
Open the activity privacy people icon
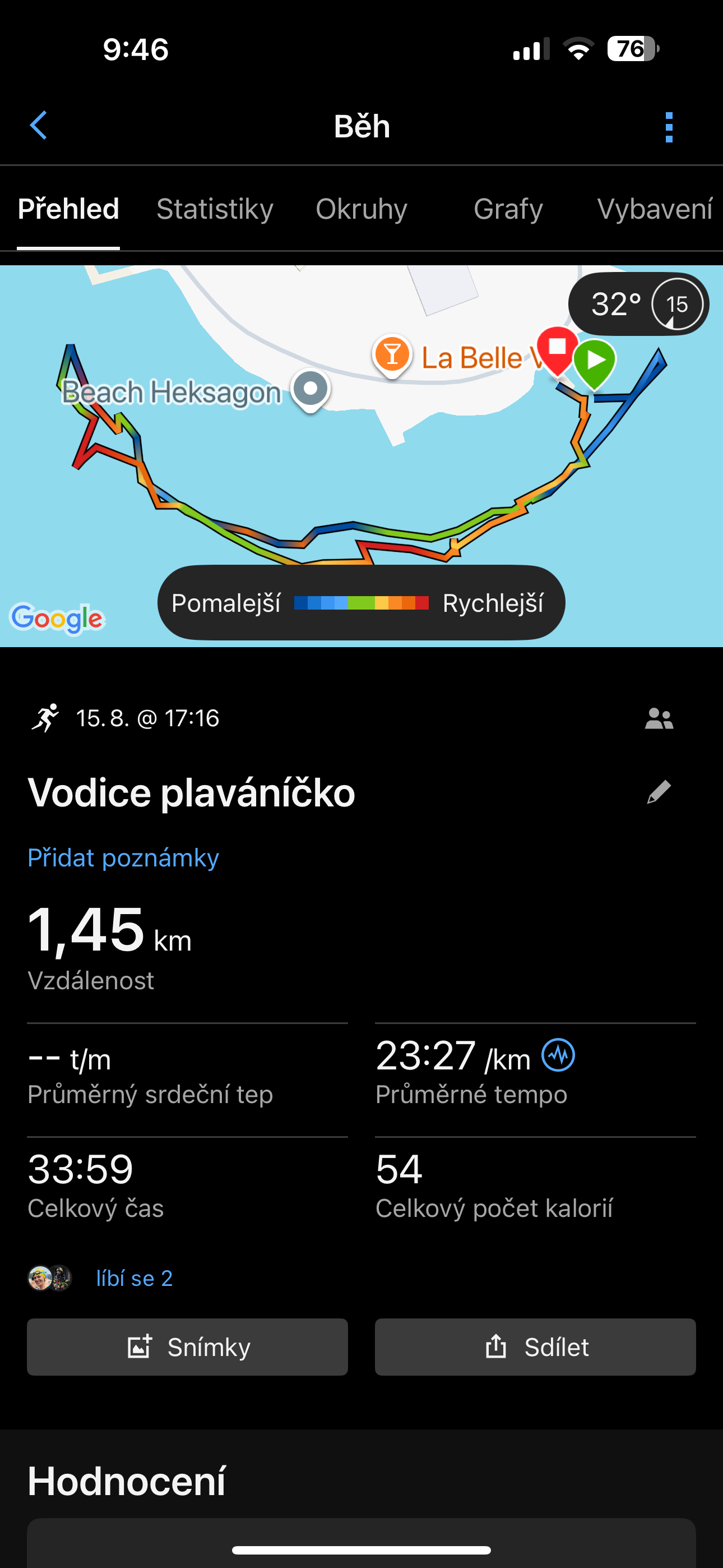click(x=659, y=719)
